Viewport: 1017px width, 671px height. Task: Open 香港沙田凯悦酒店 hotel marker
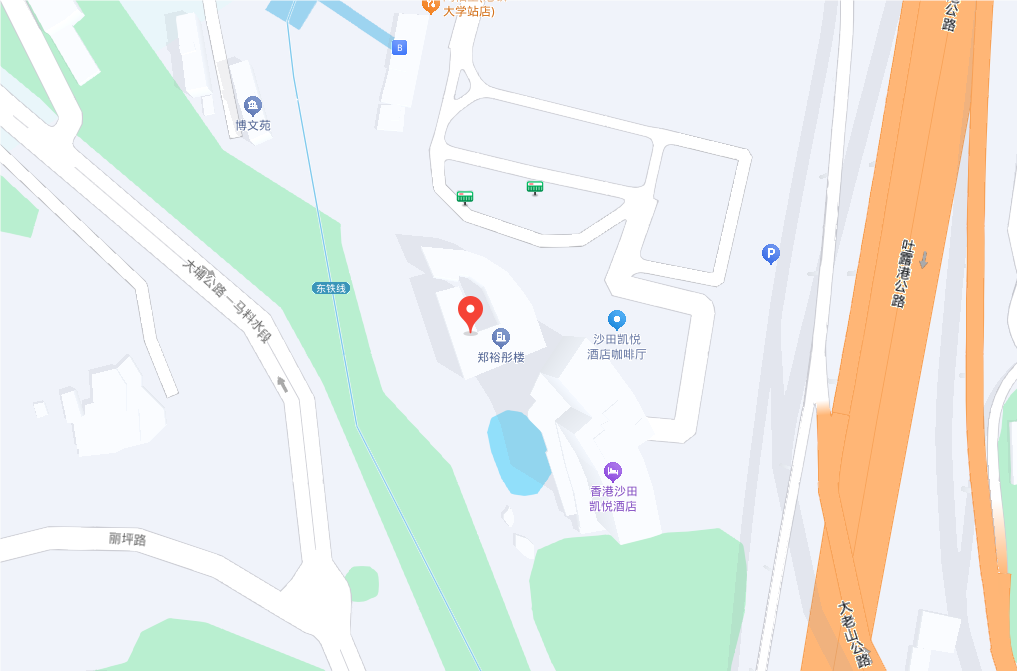613,471
